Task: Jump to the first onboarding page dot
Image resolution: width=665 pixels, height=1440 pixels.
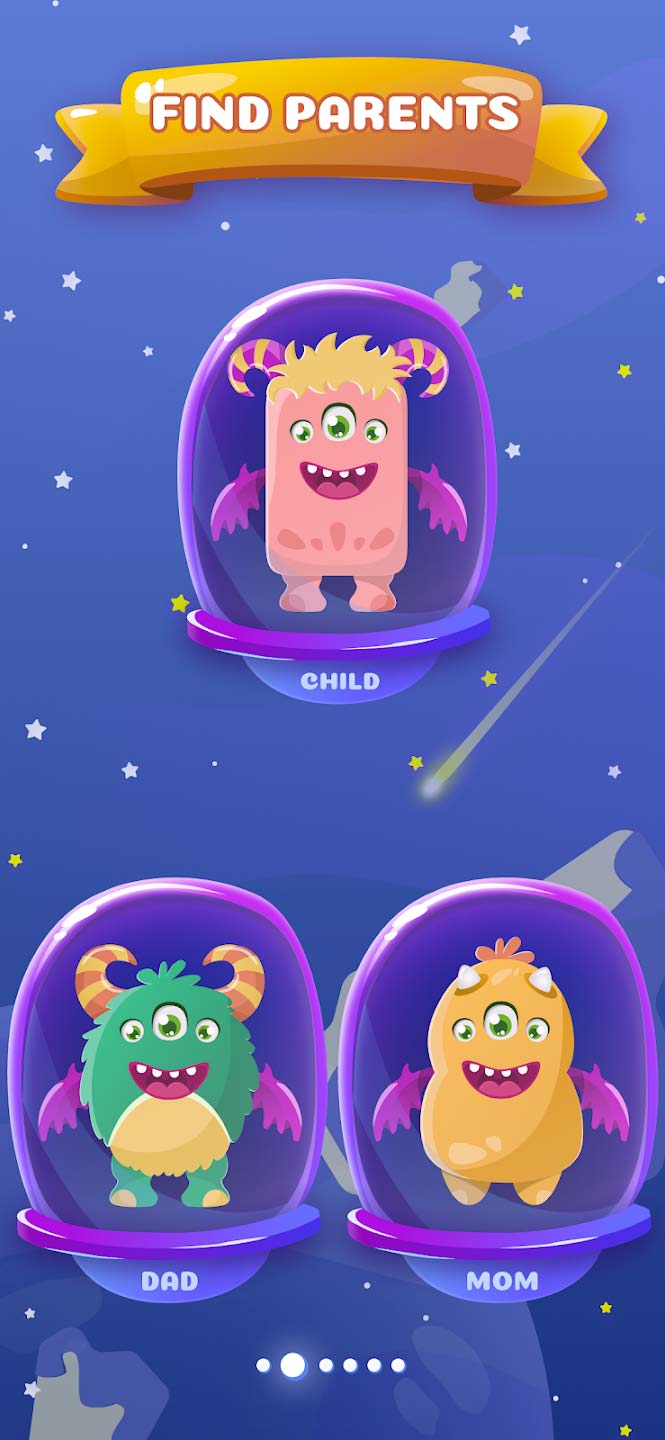Action: coord(263,1365)
